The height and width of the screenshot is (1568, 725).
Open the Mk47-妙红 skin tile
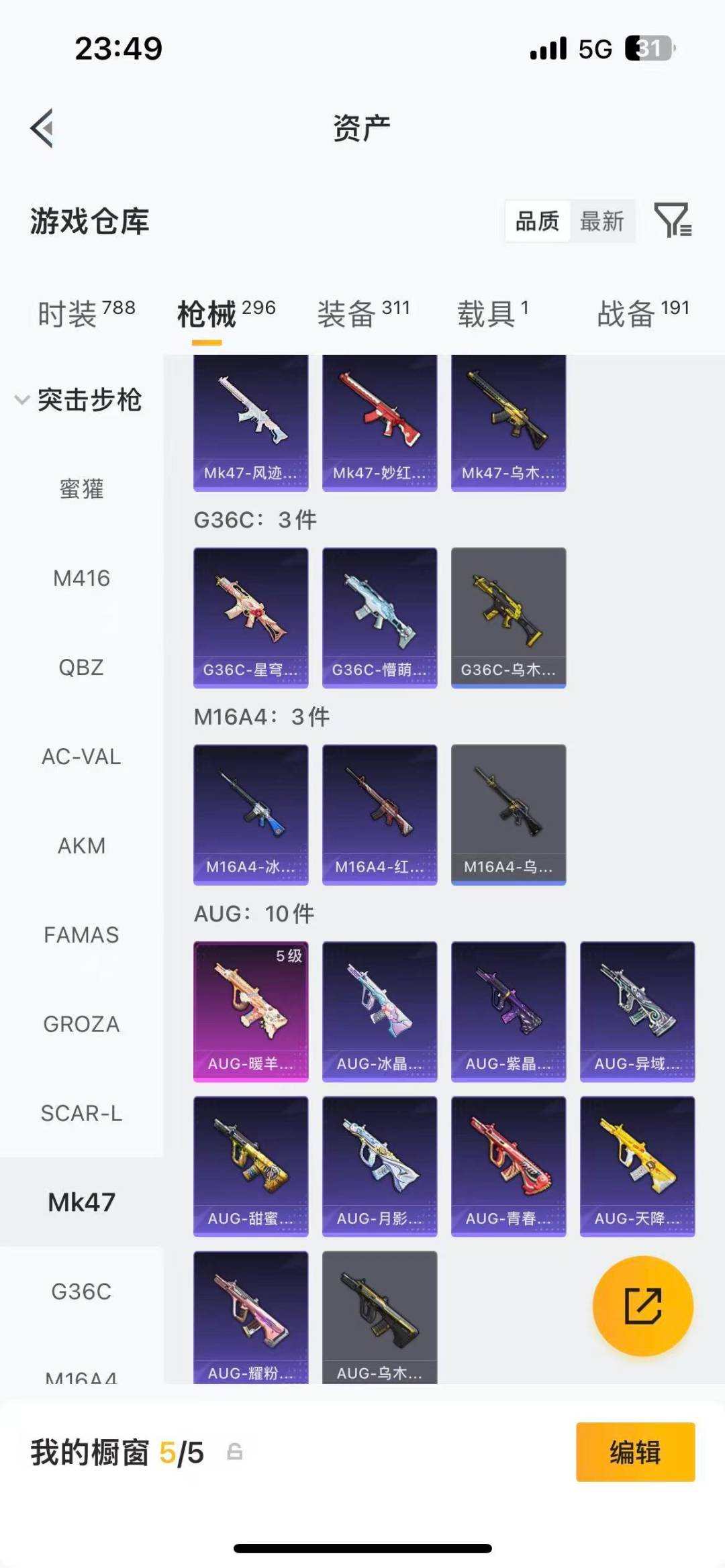(380, 423)
